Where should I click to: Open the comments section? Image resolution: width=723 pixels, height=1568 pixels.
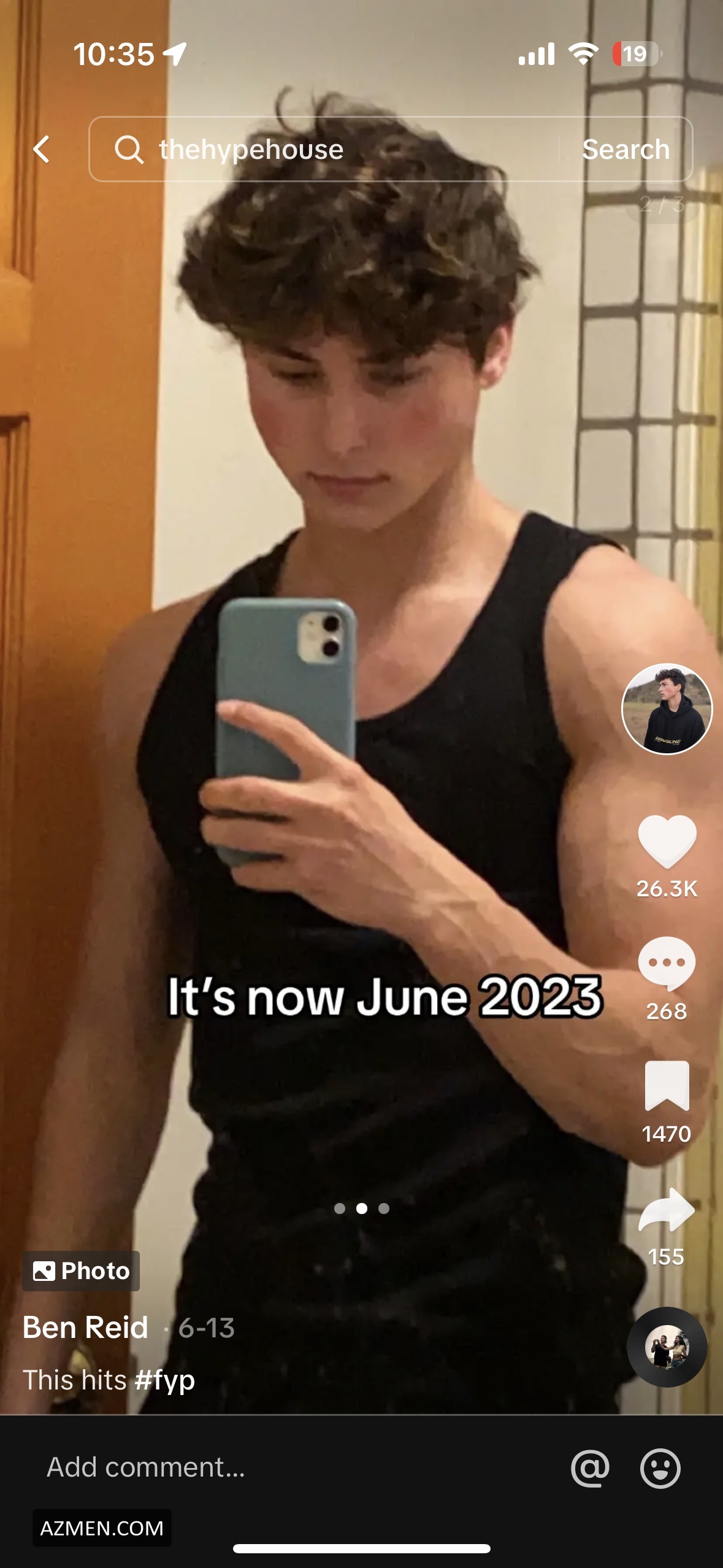click(667, 963)
